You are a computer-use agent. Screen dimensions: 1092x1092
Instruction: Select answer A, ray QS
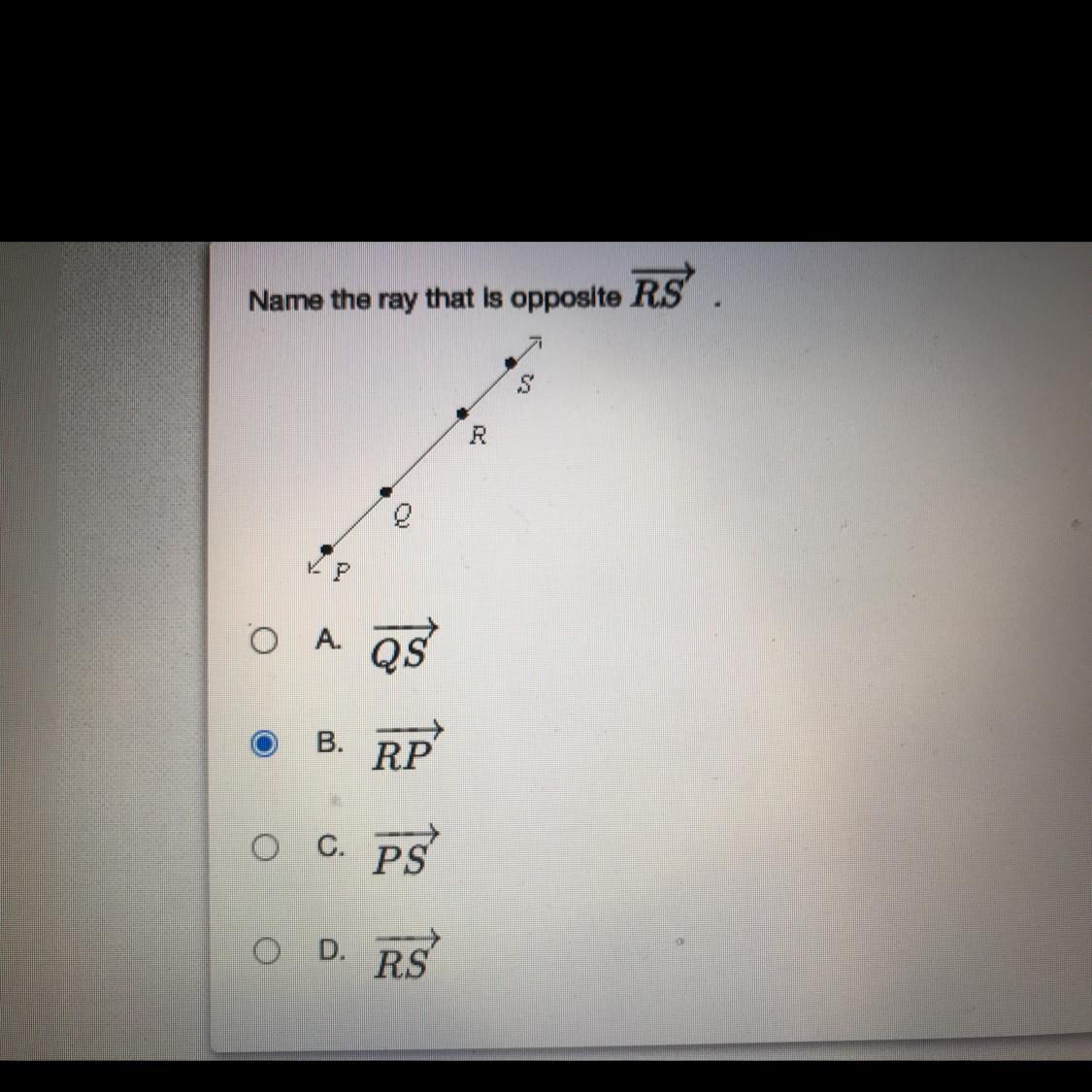click(x=263, y=641)
